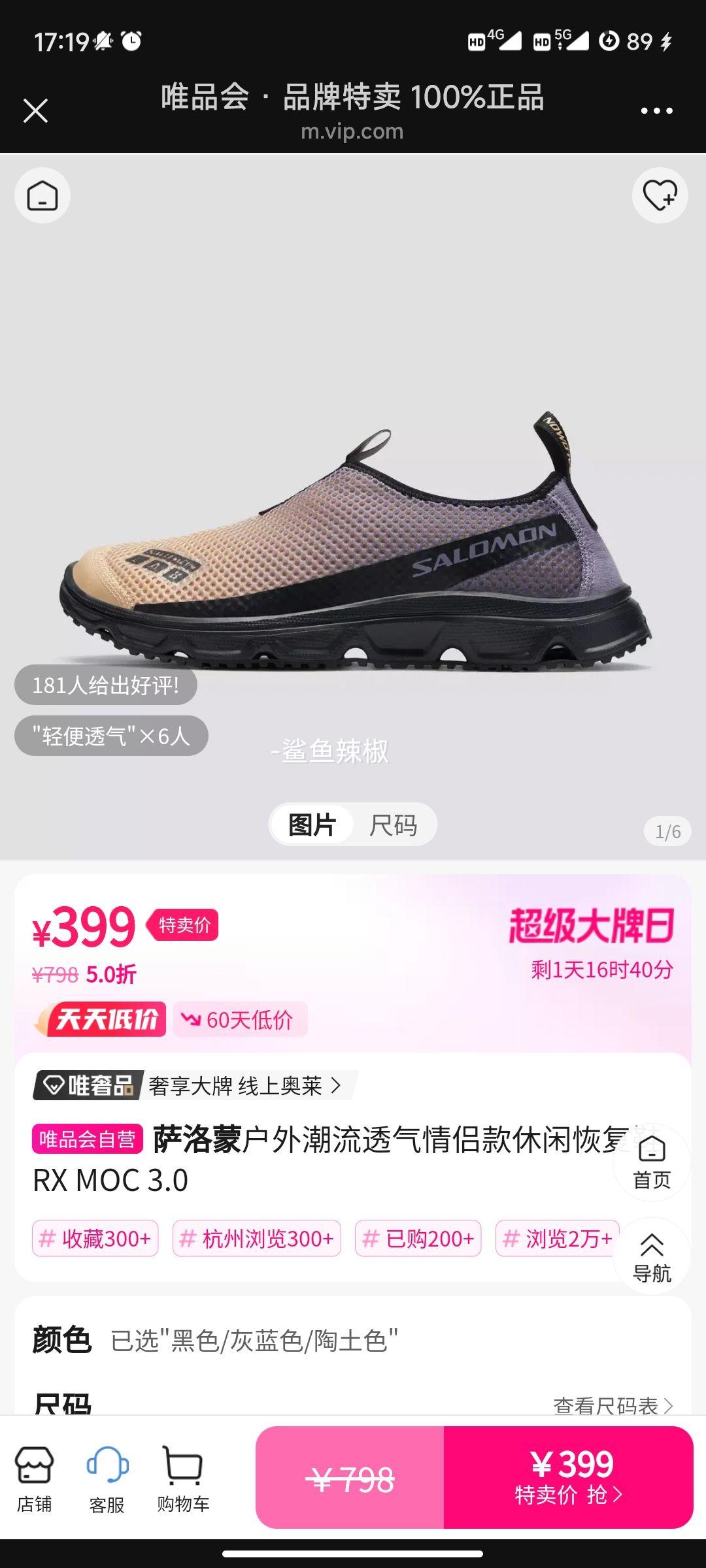Tap the home icon above product image
The height and width of the screenshot is (1568, 706).
click(42, 196)
